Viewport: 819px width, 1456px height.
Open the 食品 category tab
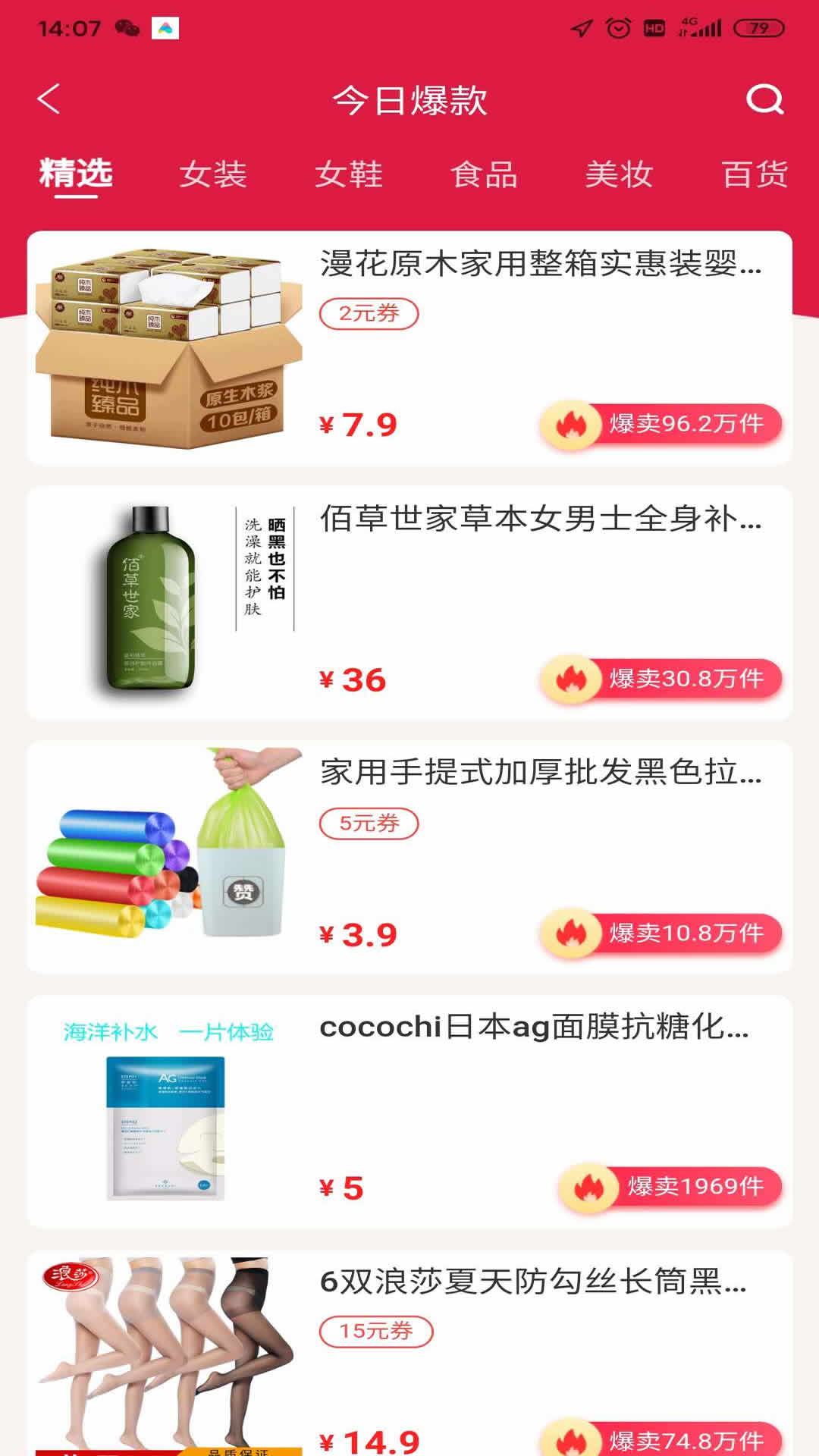484,174
